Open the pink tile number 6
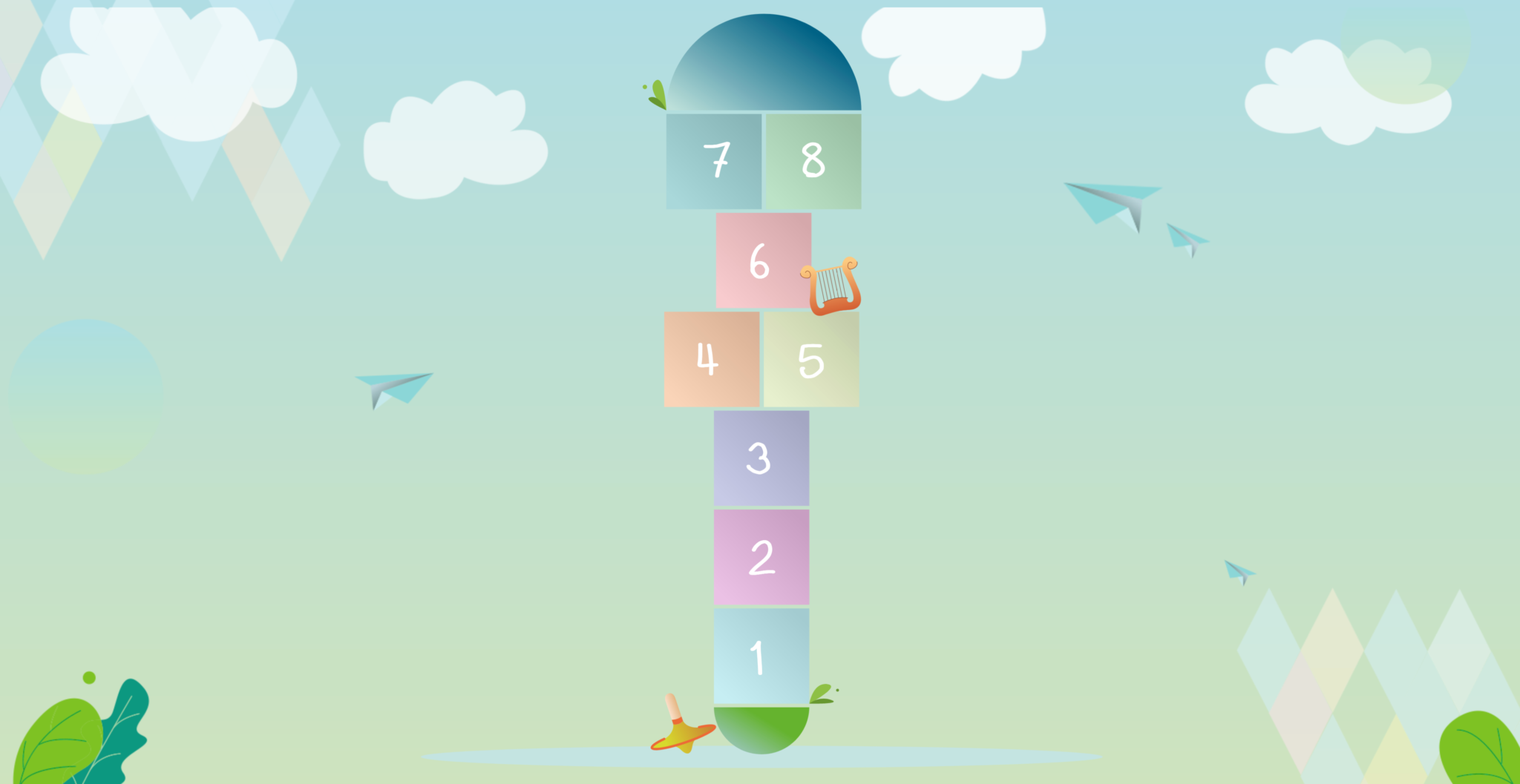The height and width of the screenshot is (784, 1520). click(x=762, y=260)
